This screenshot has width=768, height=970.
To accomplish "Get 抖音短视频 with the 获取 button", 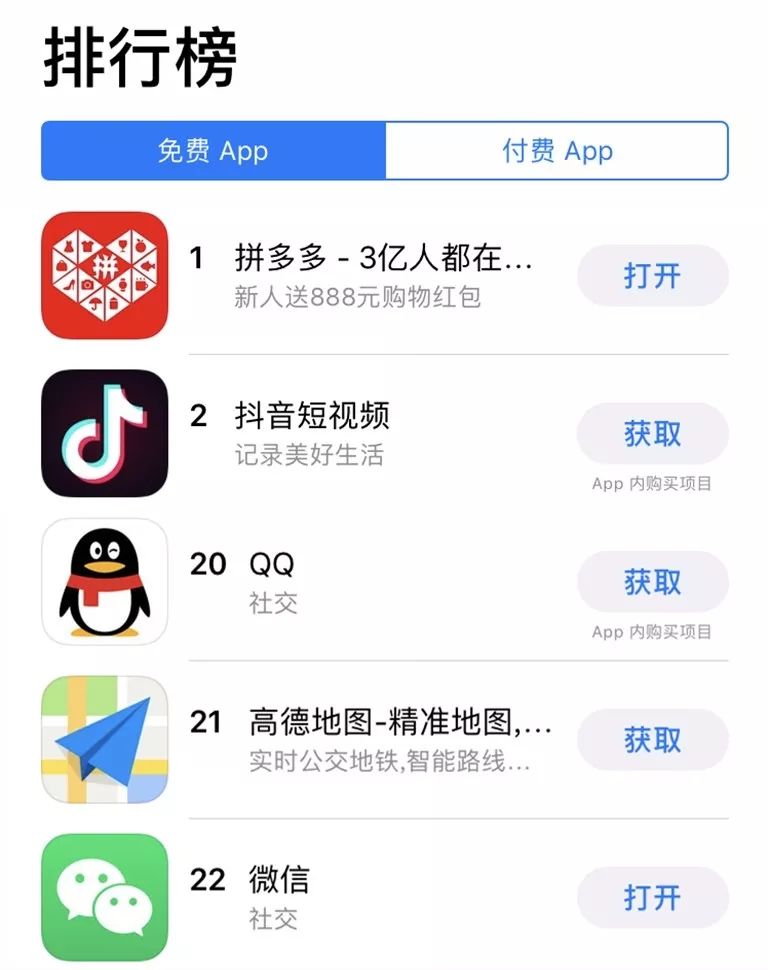I will (x=652, y=433).
